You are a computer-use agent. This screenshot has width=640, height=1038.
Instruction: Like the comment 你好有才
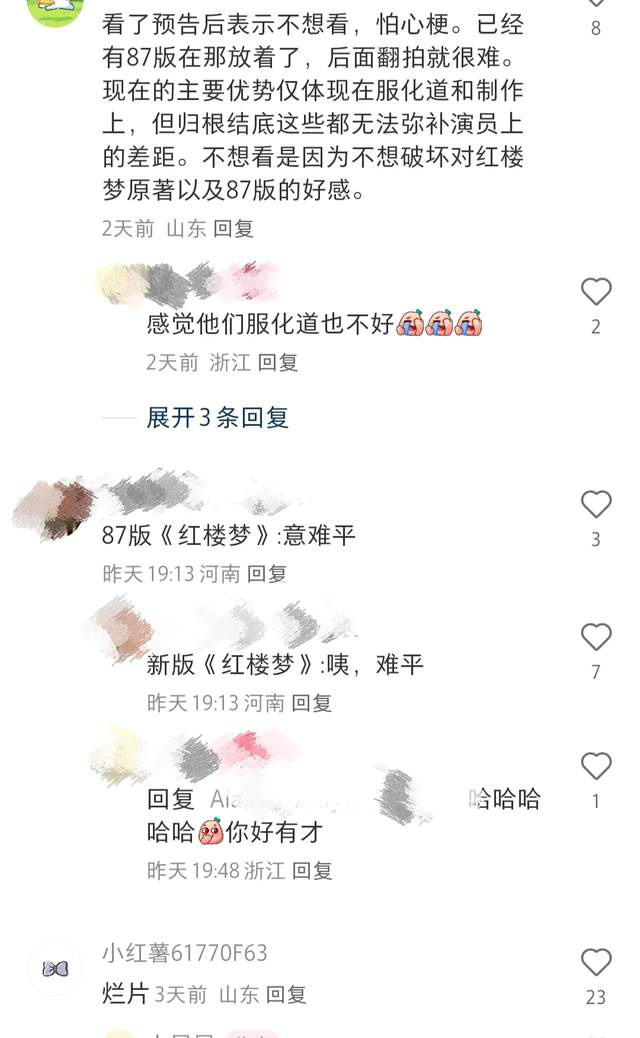pos(596,767)
